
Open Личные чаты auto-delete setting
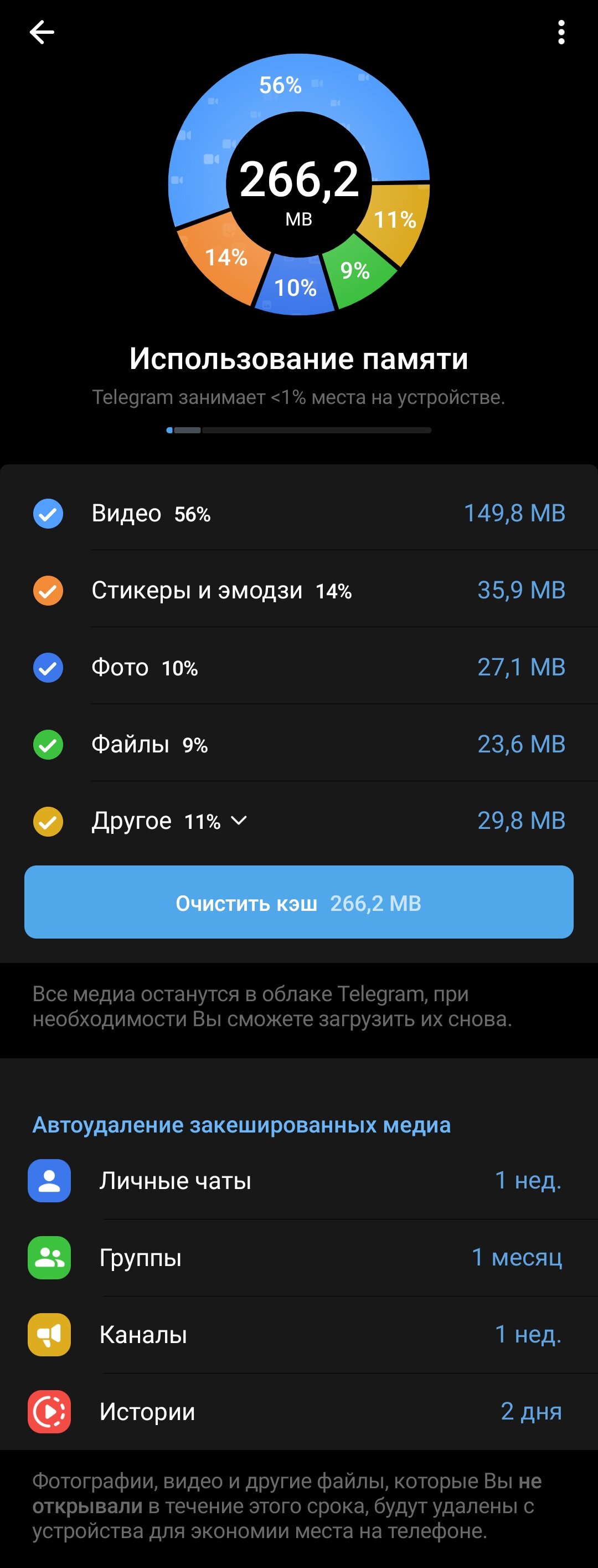298,1181
